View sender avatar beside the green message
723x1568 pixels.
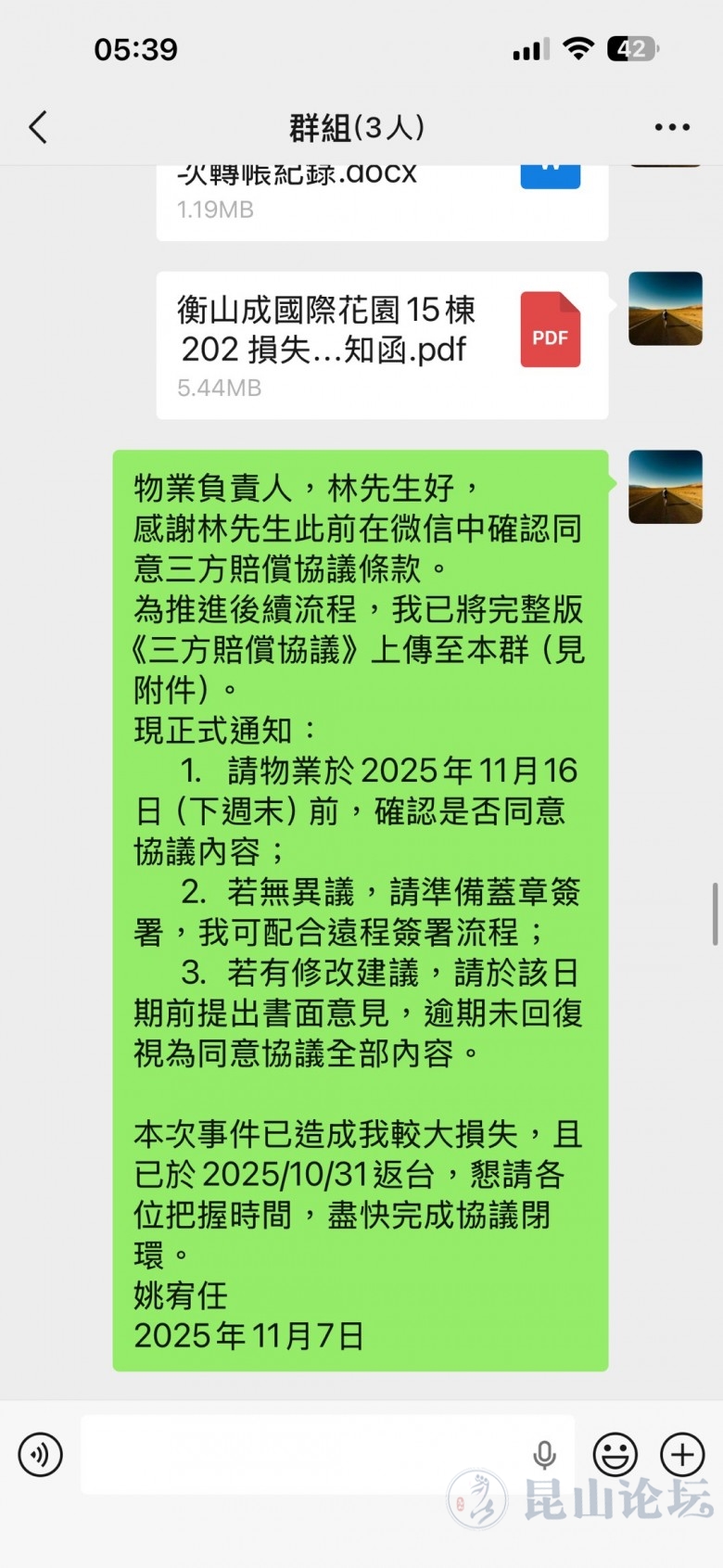(x=666, y=487)
